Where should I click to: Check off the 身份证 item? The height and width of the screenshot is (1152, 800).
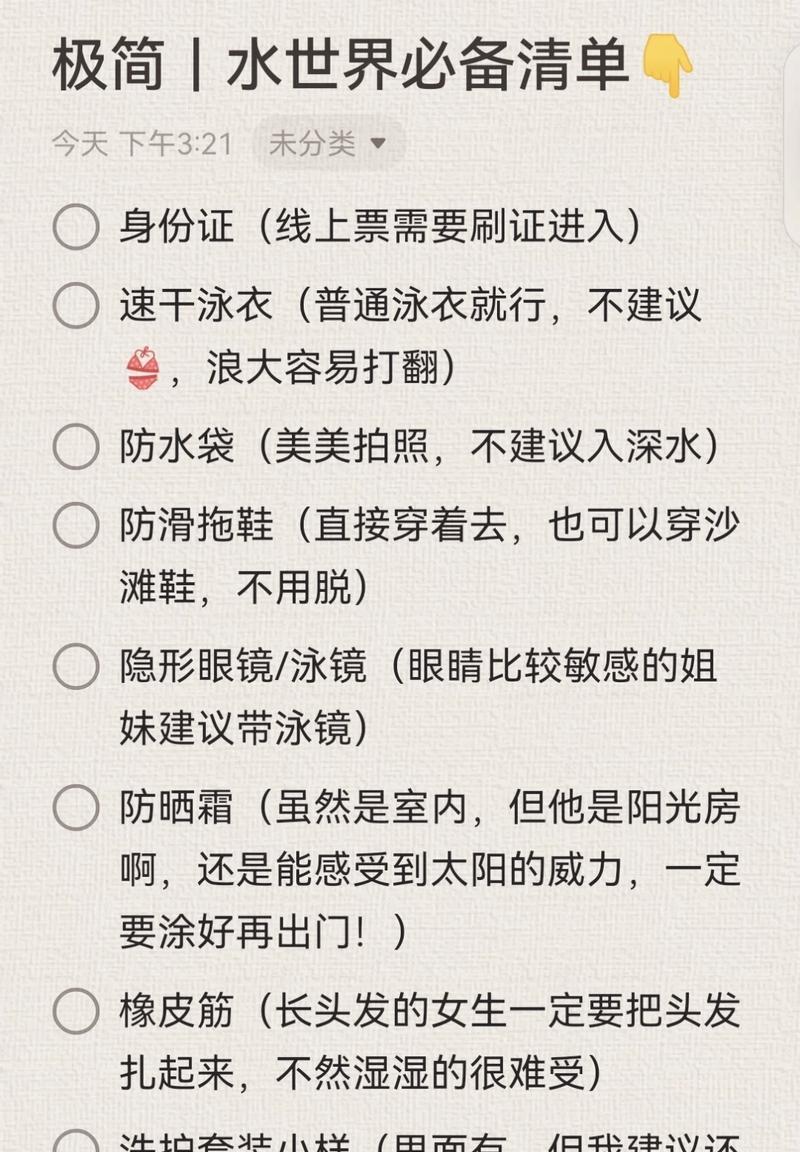pos(76,227)
